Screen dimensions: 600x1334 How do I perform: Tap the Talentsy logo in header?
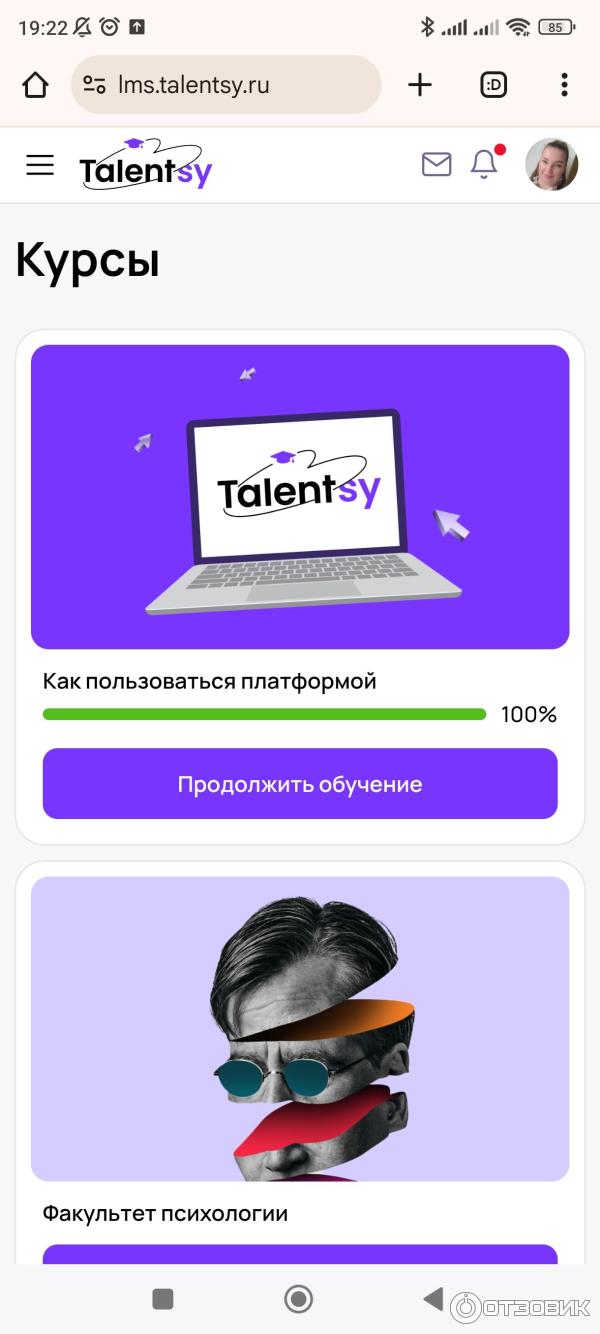(146, 165)
